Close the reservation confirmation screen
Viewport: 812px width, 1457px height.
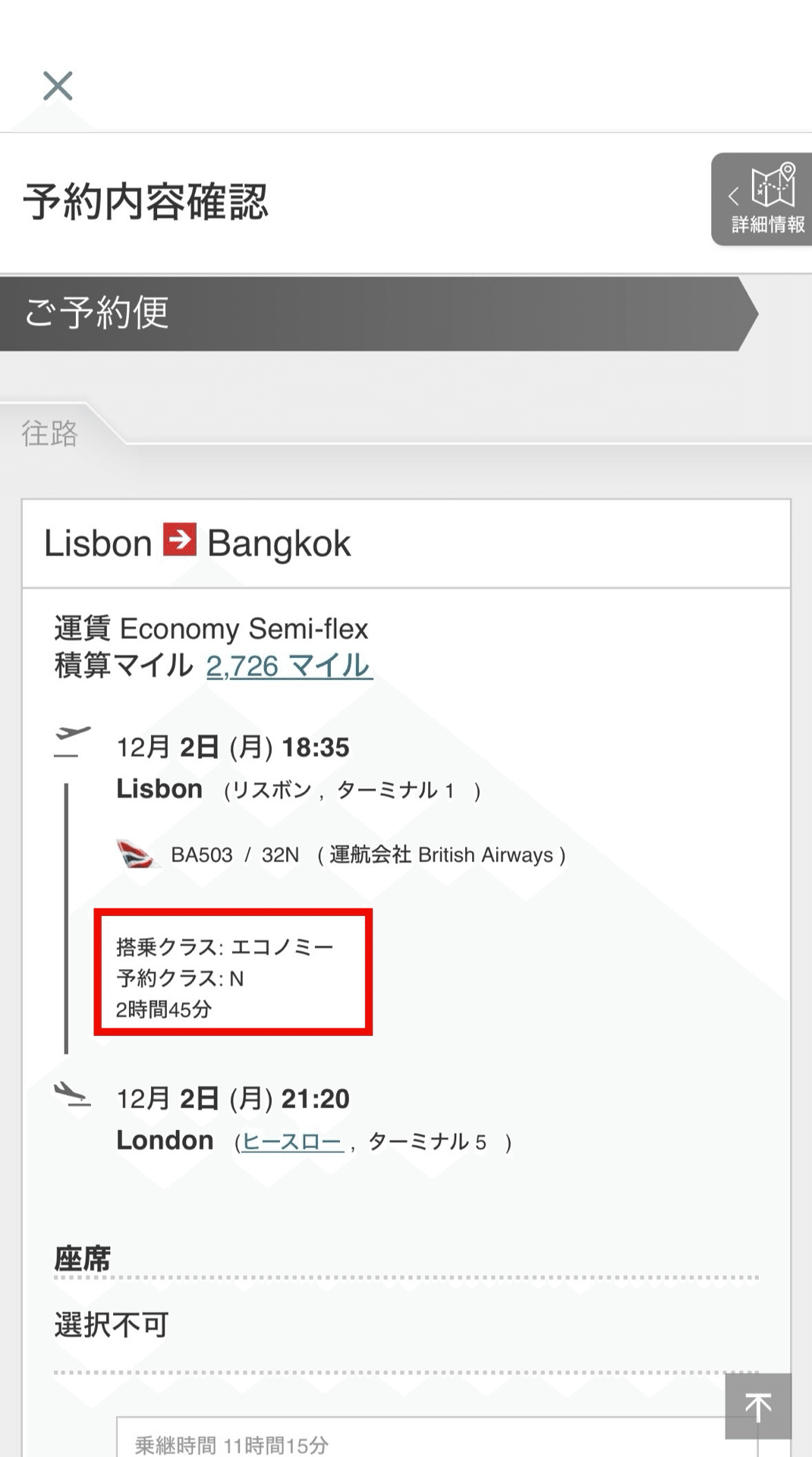click(58, 86)
